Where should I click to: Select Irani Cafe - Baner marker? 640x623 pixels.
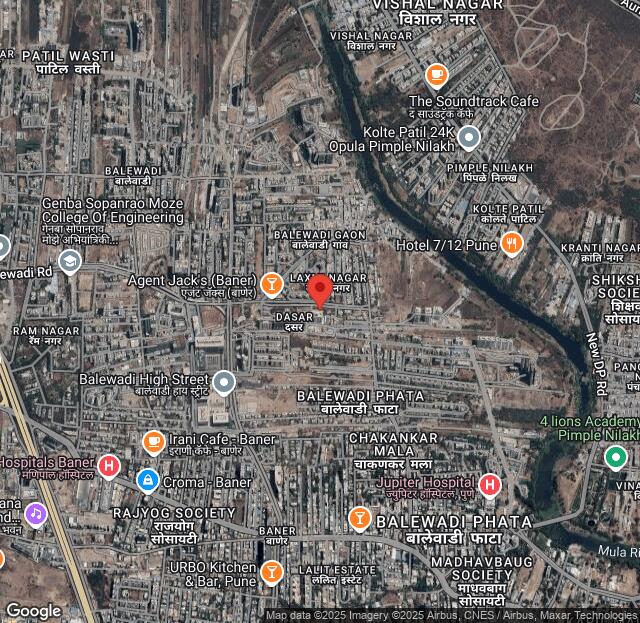pos(153,441)
